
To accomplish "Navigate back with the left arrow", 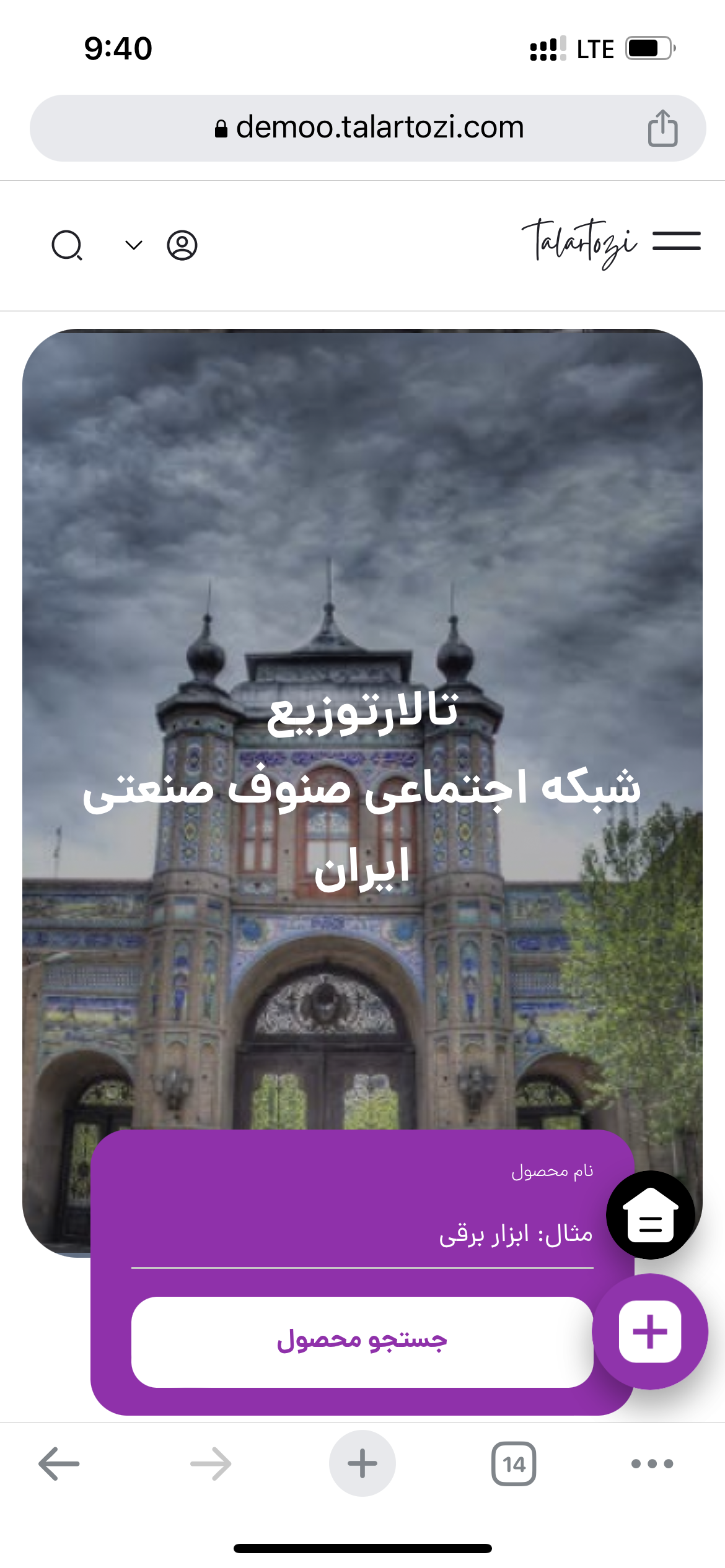I will tap(59, 1463).
